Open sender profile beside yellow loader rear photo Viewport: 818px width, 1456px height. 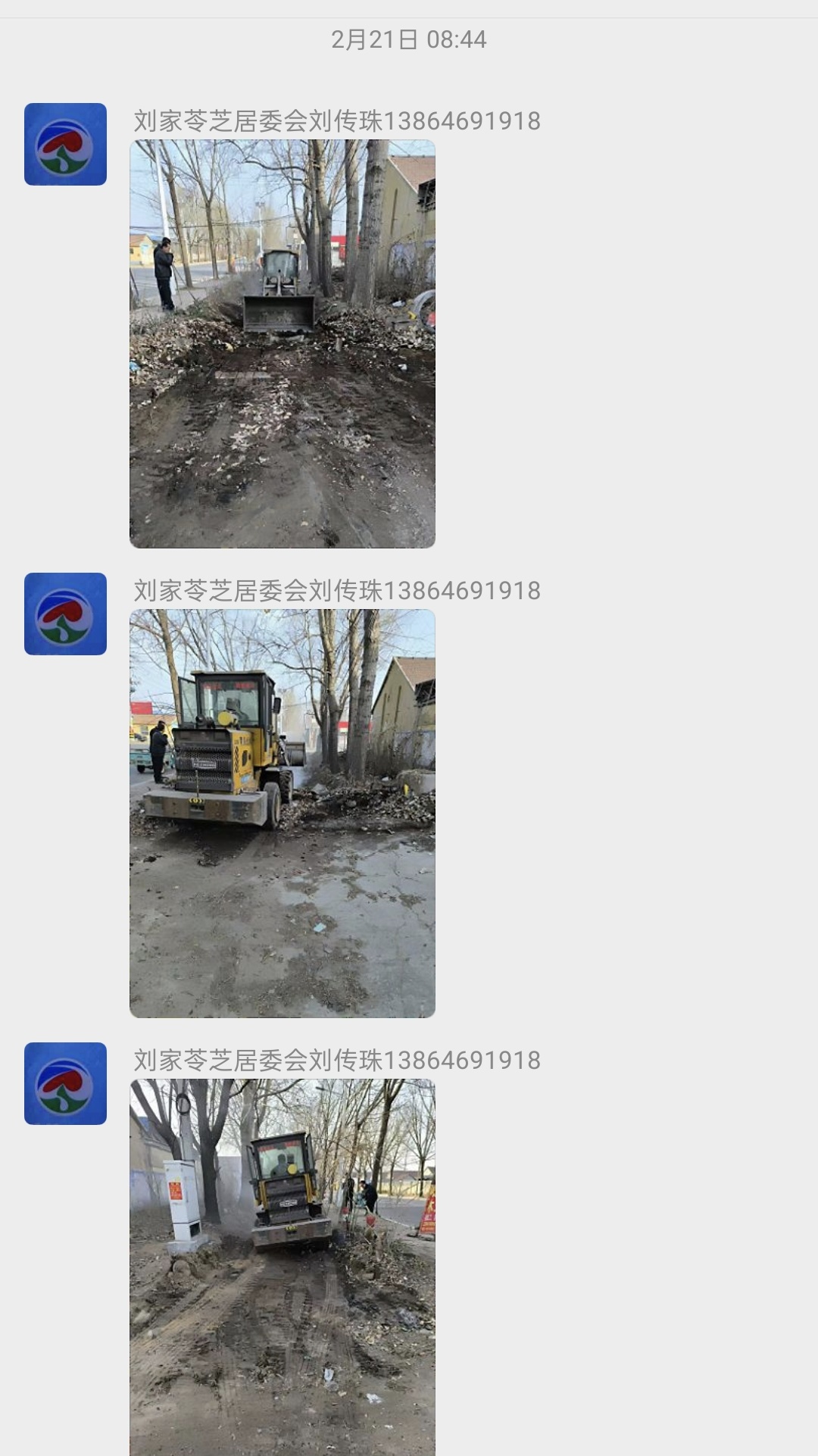65,614
